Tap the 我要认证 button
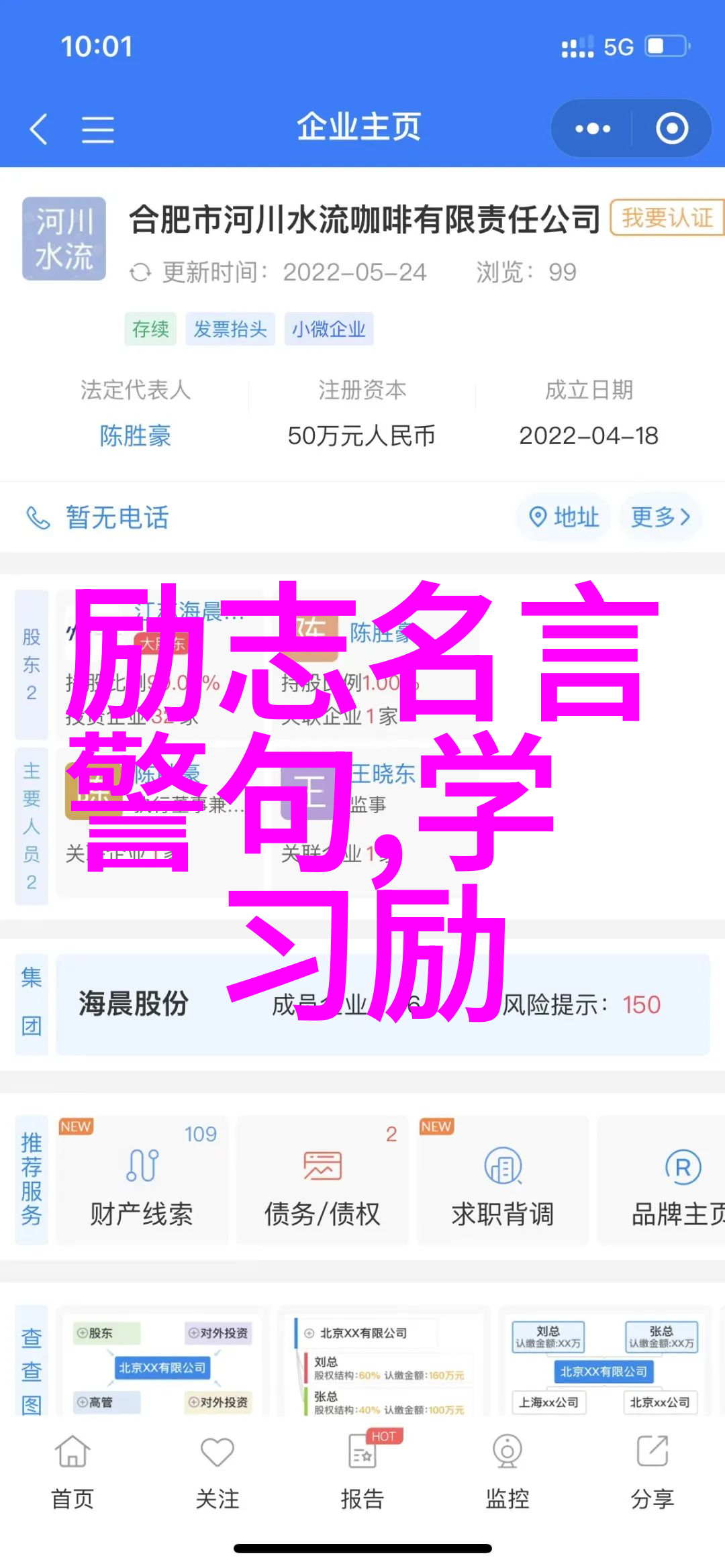 click(667, 217)
